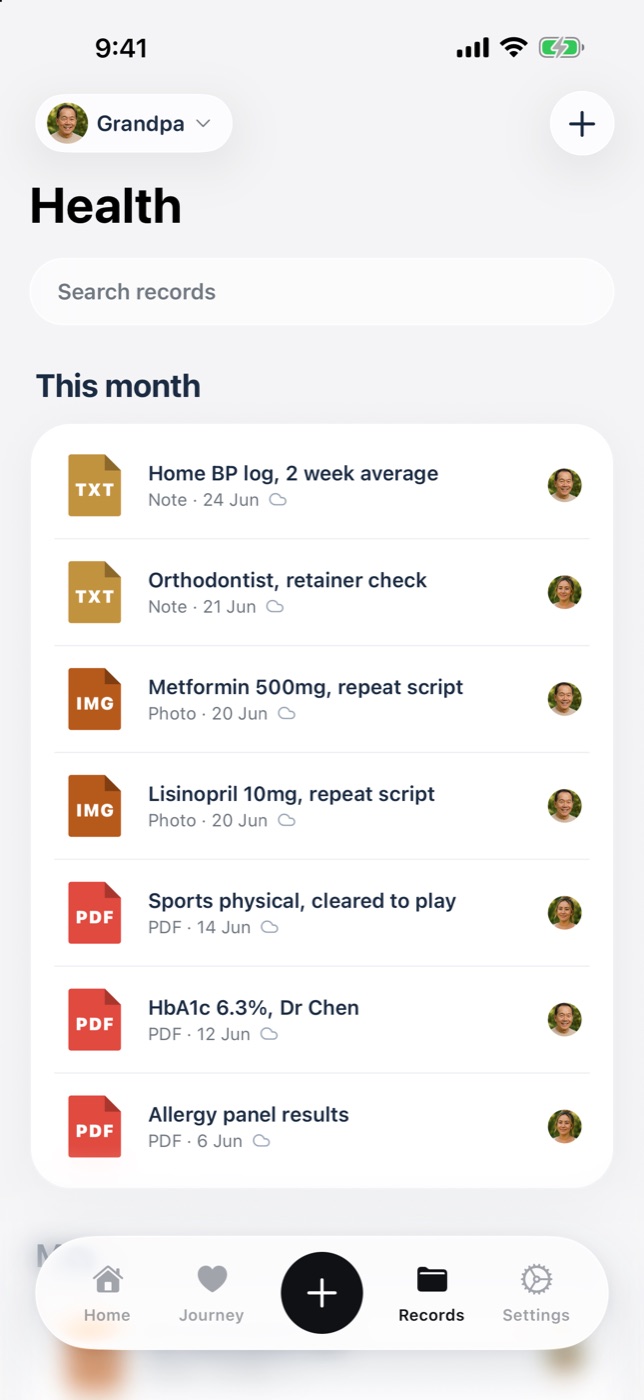Open HbA1c 6.3%, Dr Chen PDF

click(x=322, y=1020)
